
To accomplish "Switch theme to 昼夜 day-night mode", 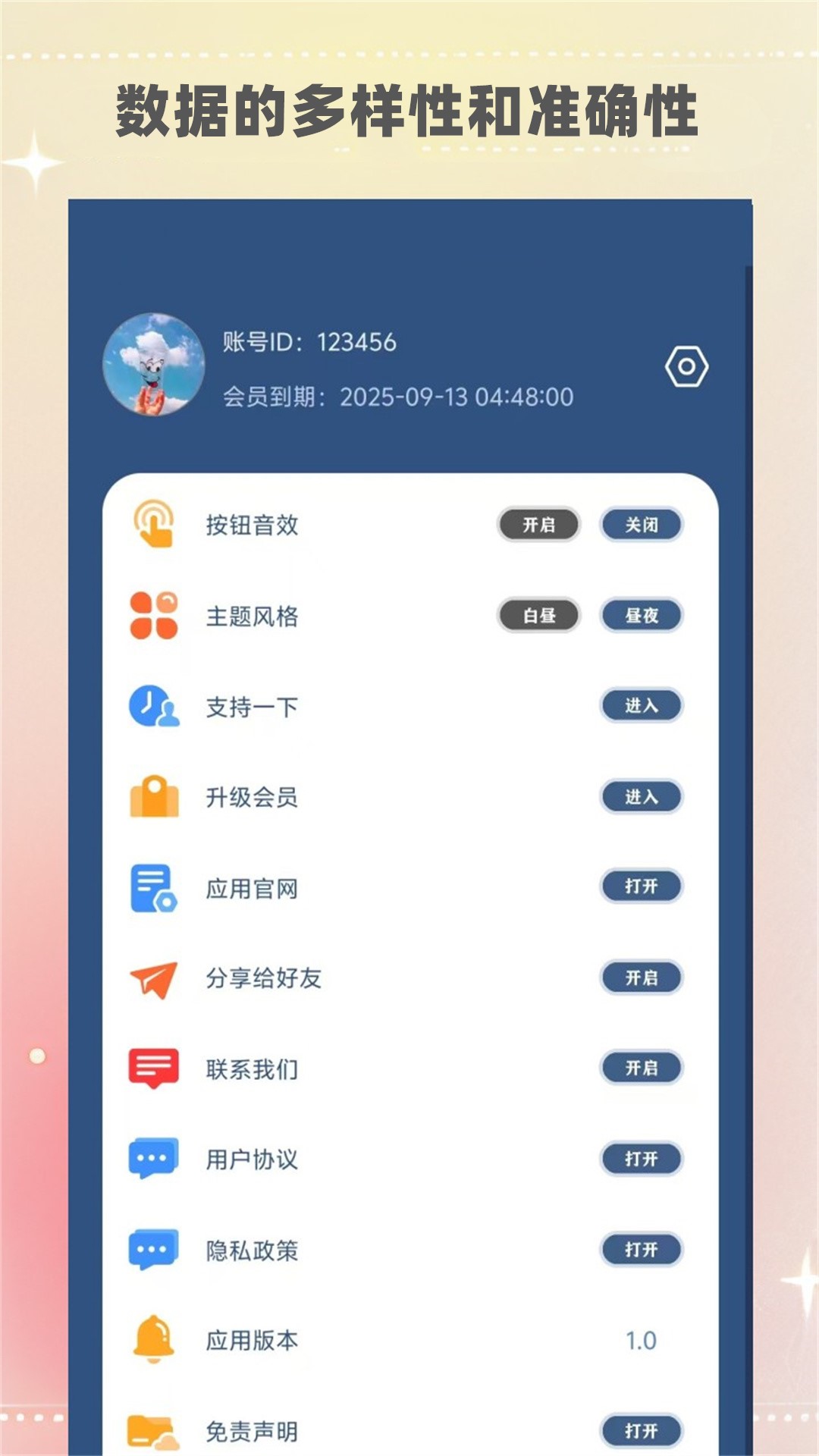I will point(642,616).
